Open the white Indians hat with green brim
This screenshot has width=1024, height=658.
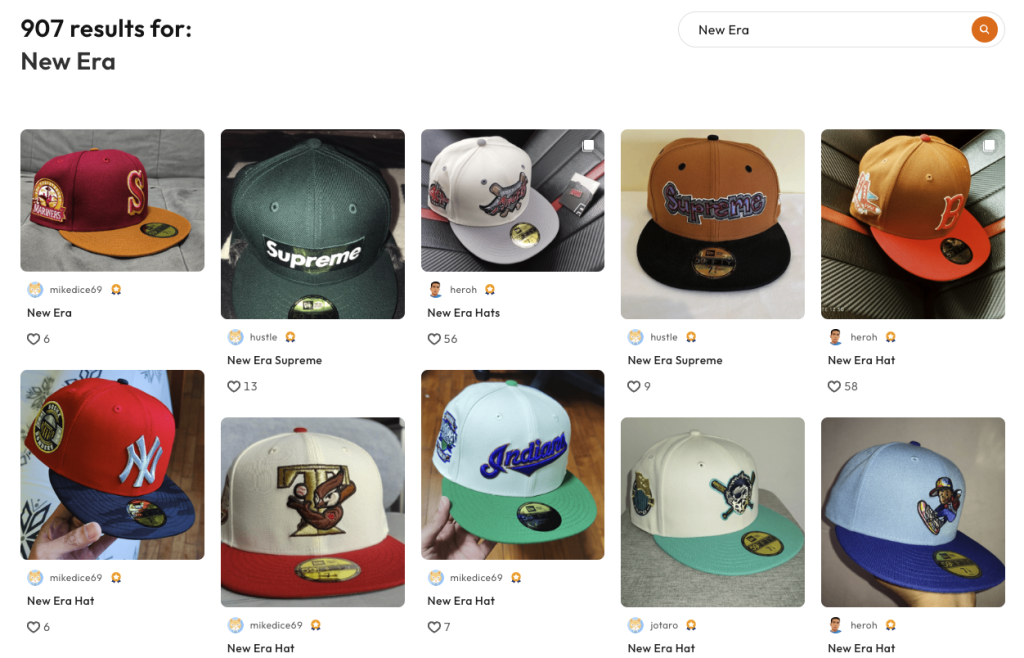pyautogui.click(x=512, y=464)
